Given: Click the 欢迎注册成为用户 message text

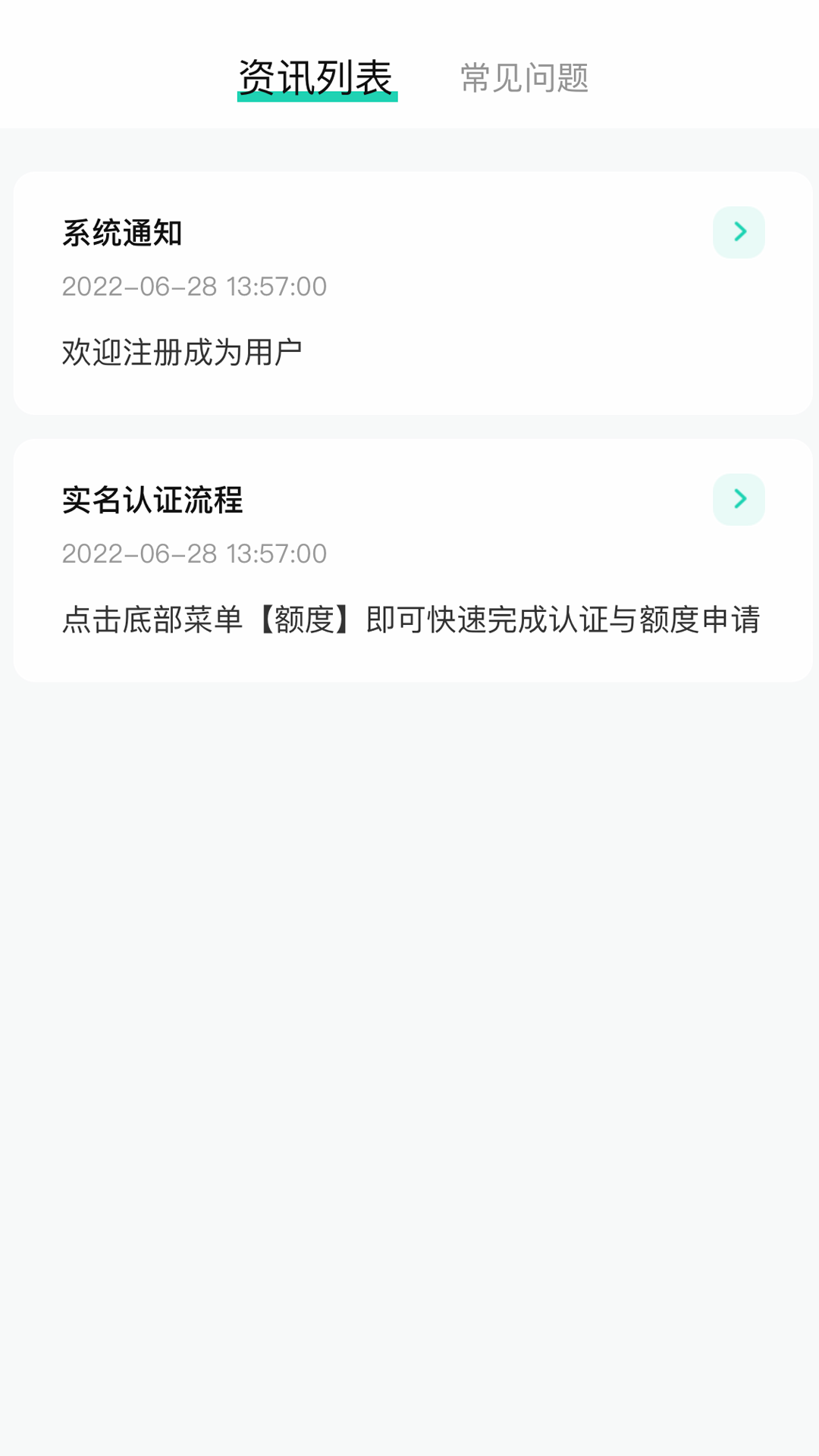Looking at the screenshot, I should pos(182,350).
